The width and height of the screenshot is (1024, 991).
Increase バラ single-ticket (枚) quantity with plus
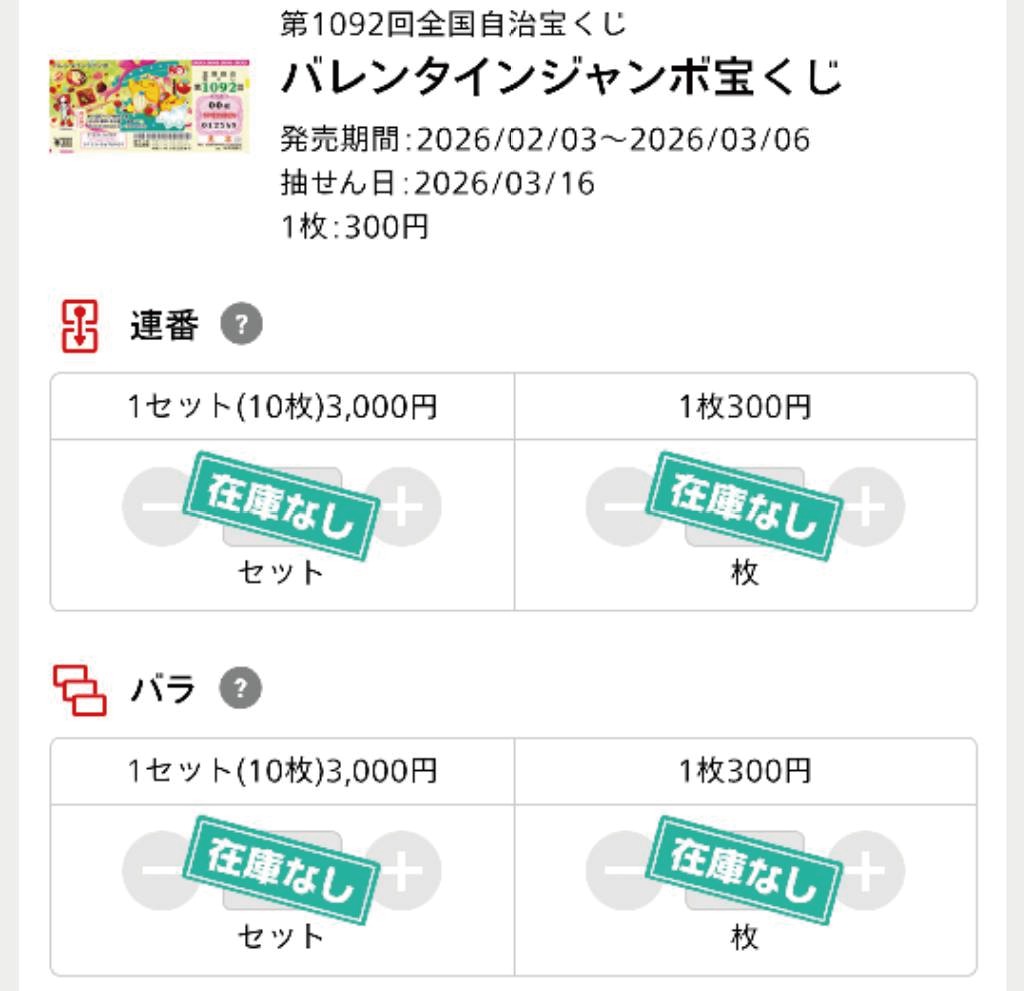pos(867,871)
